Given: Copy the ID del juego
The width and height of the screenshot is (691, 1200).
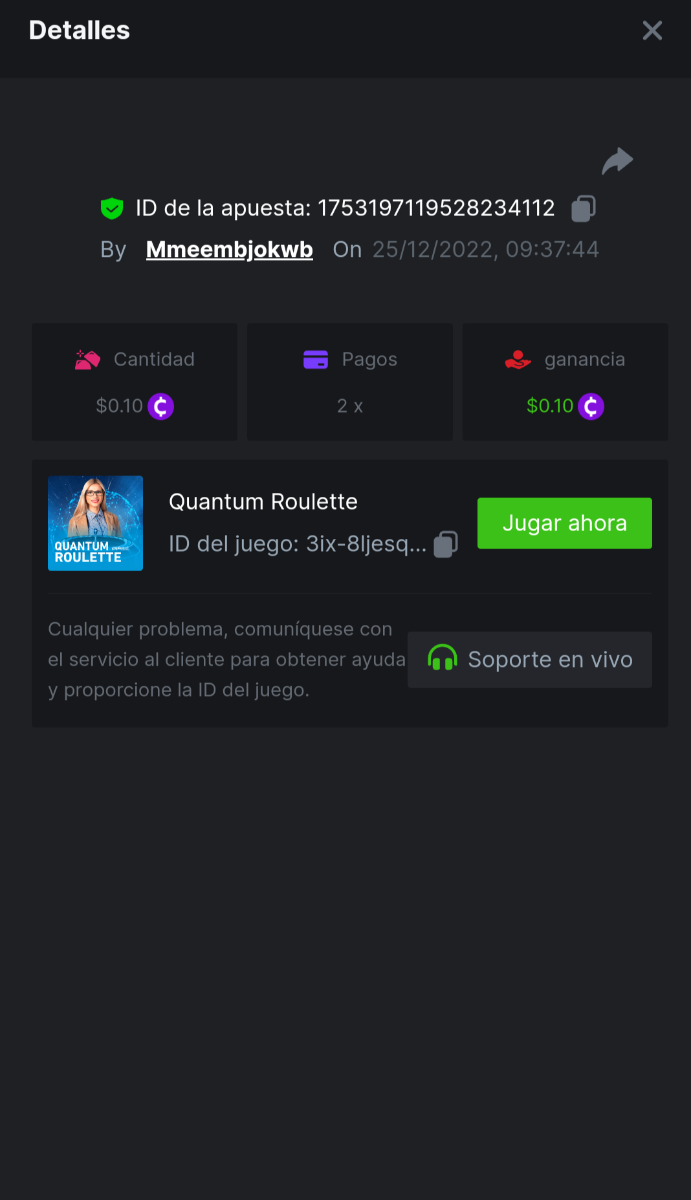Looking at the screenshot, I should click(446, 544).
